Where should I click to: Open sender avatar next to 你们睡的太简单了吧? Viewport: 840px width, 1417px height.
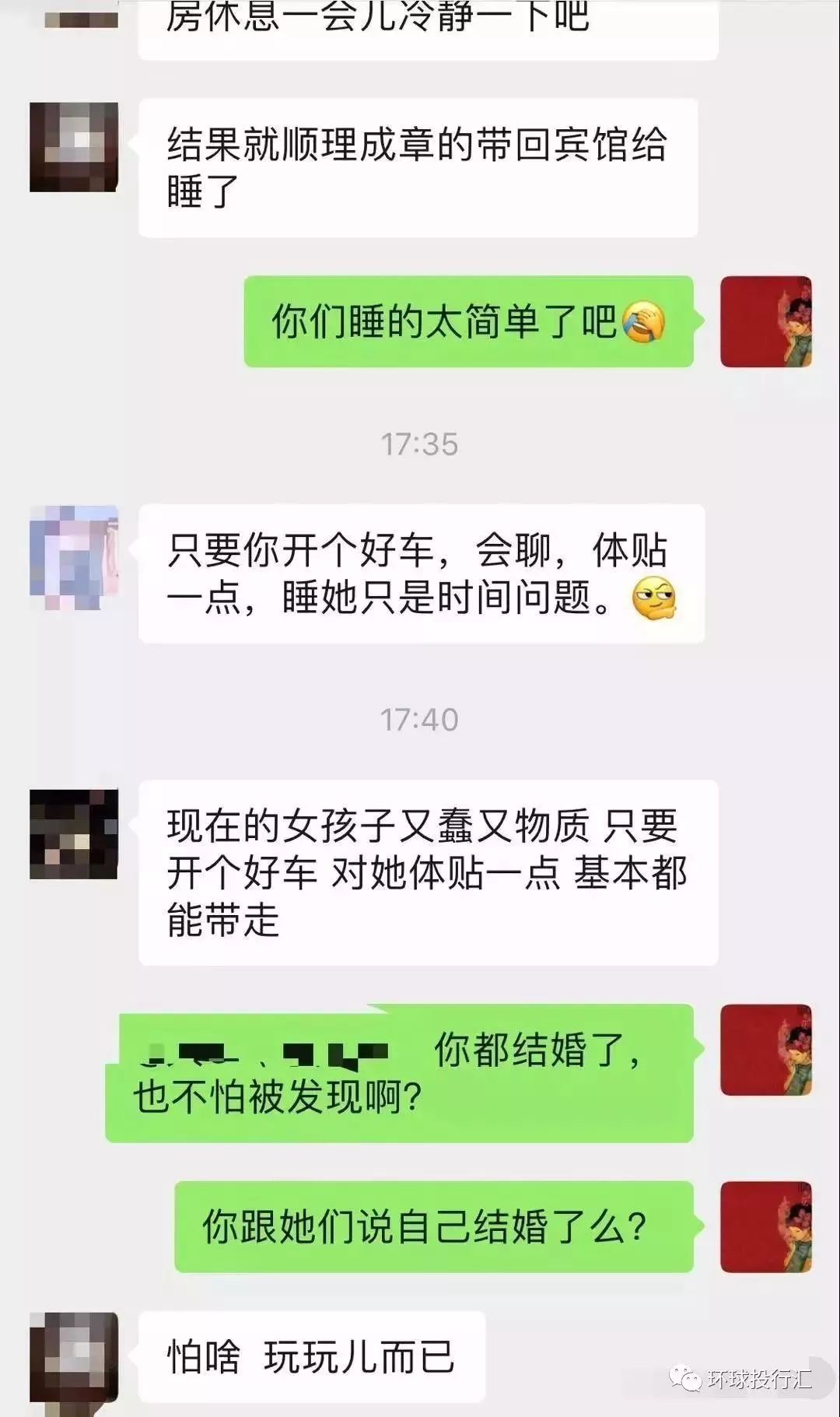point(766,321)
